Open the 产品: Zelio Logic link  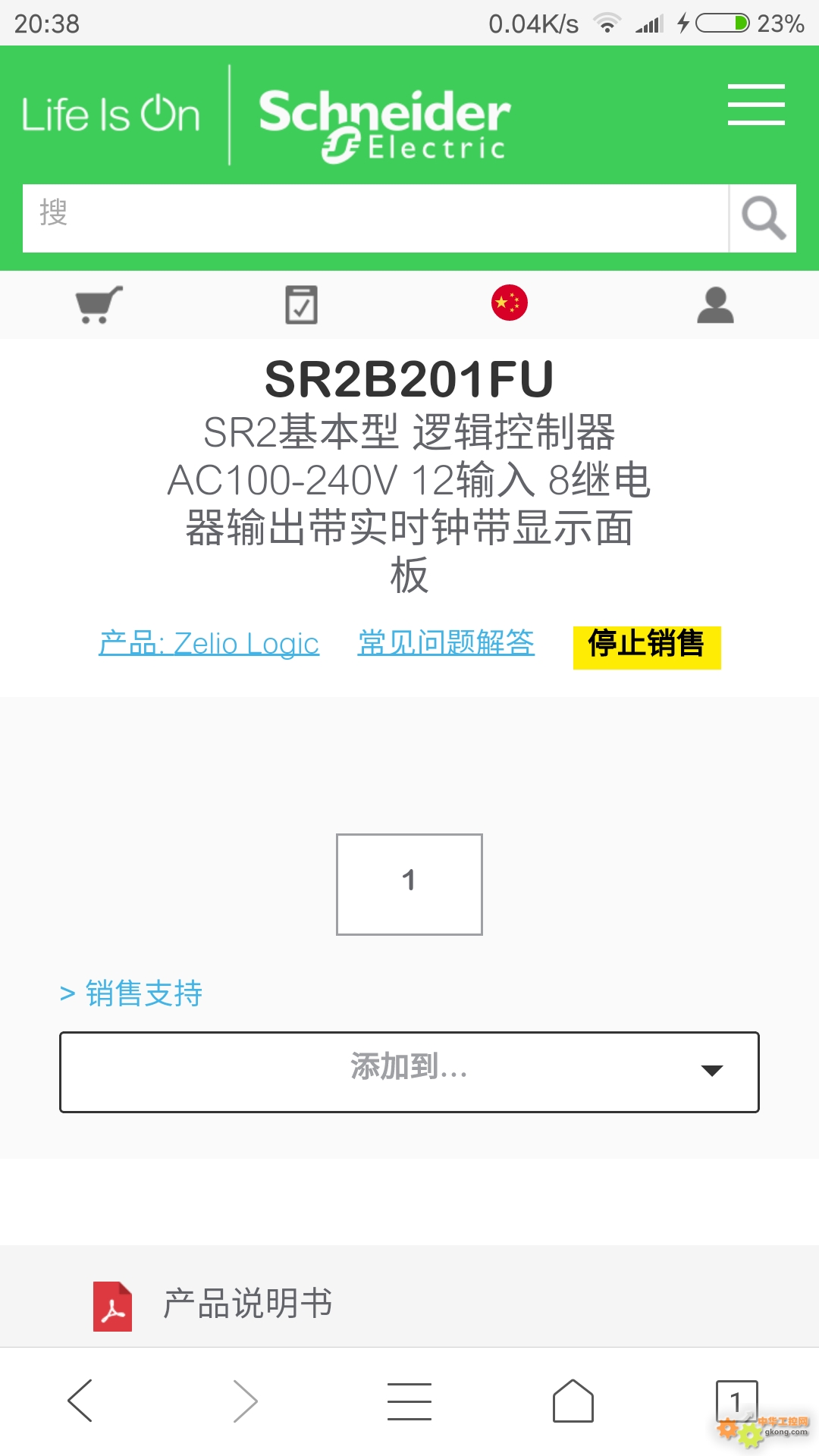click(x=209, y=643)
